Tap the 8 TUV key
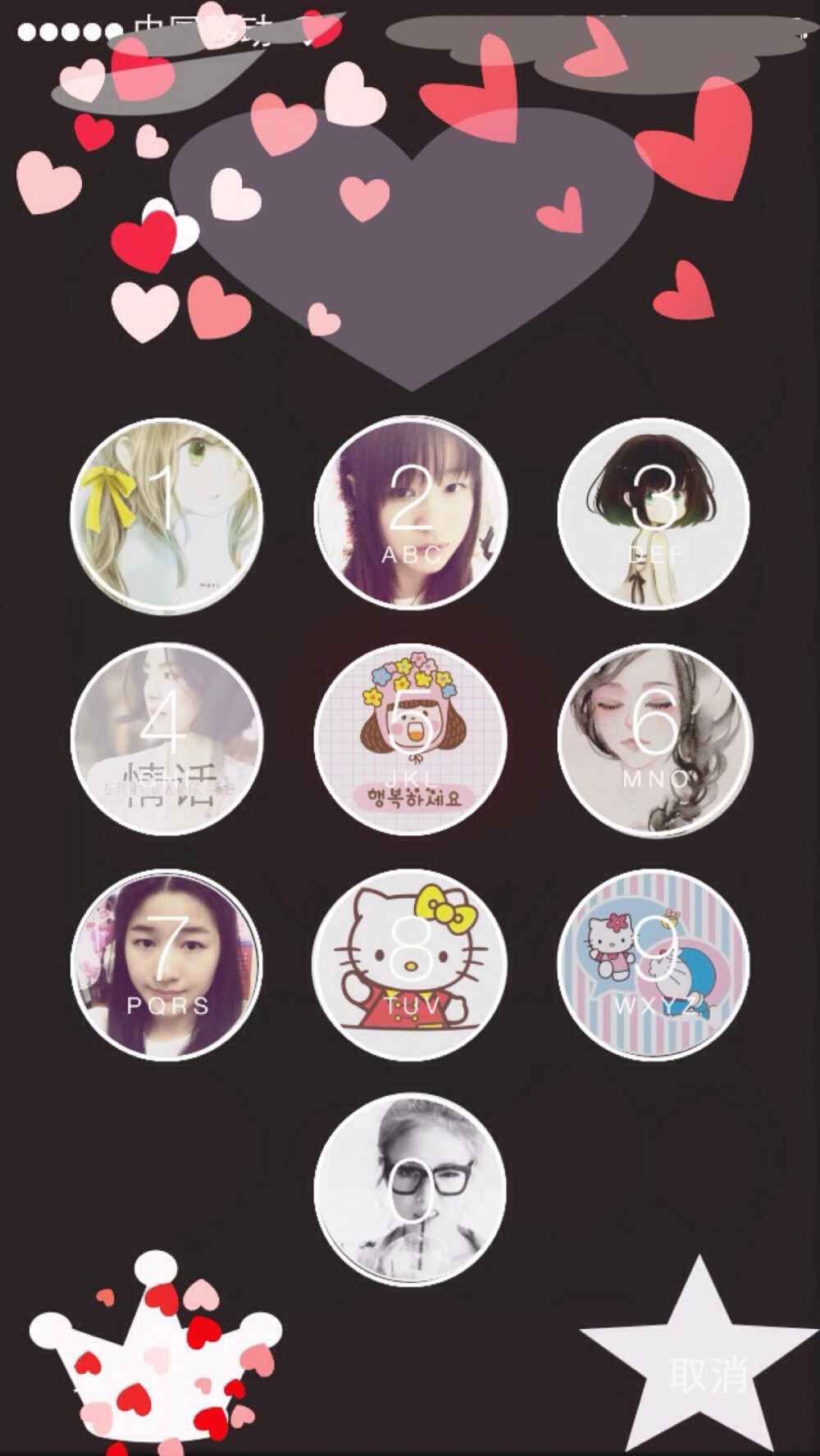The image size is (820, 1456). 409,964
